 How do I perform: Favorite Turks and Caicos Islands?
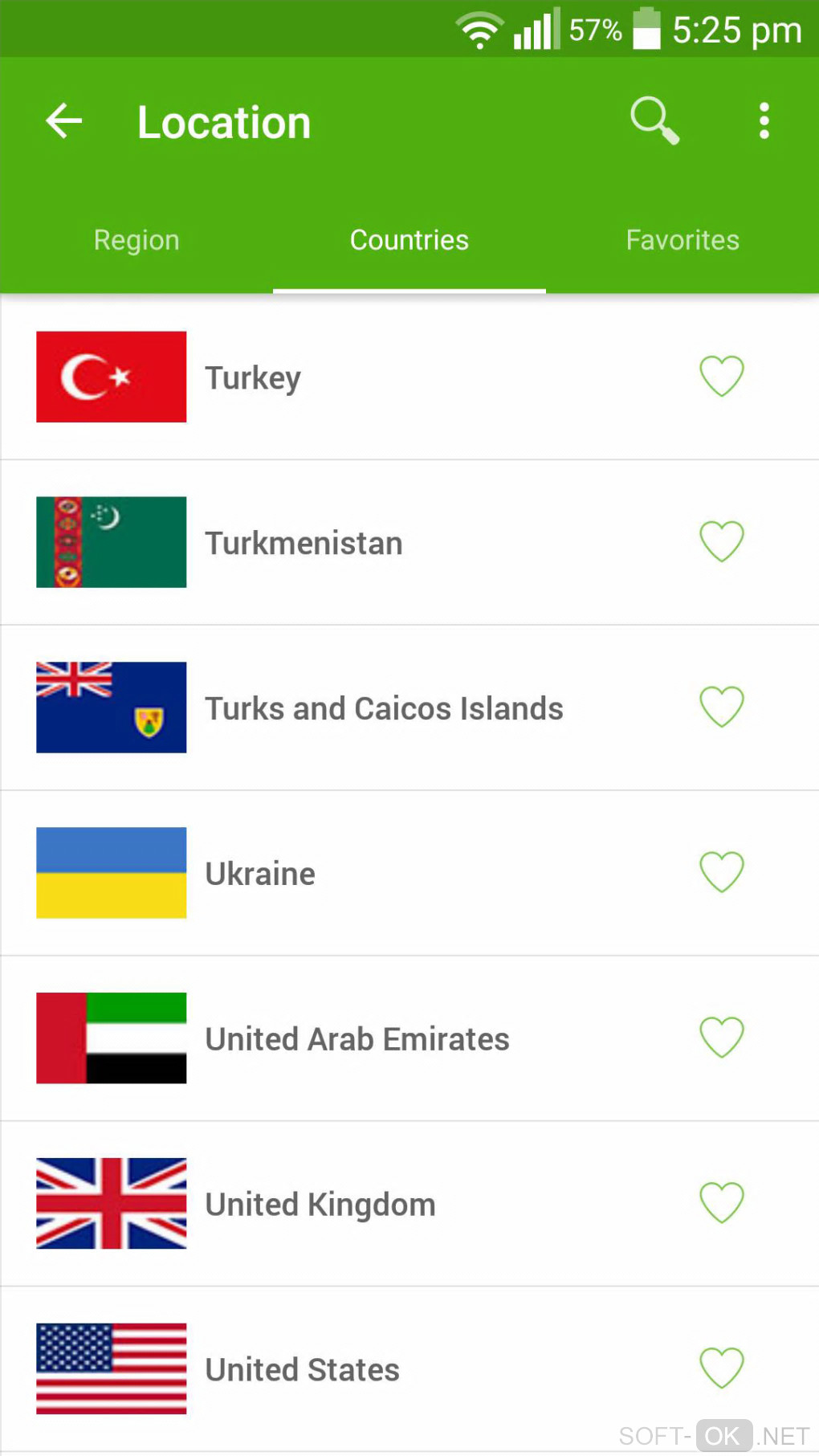(x=721, y=707)
